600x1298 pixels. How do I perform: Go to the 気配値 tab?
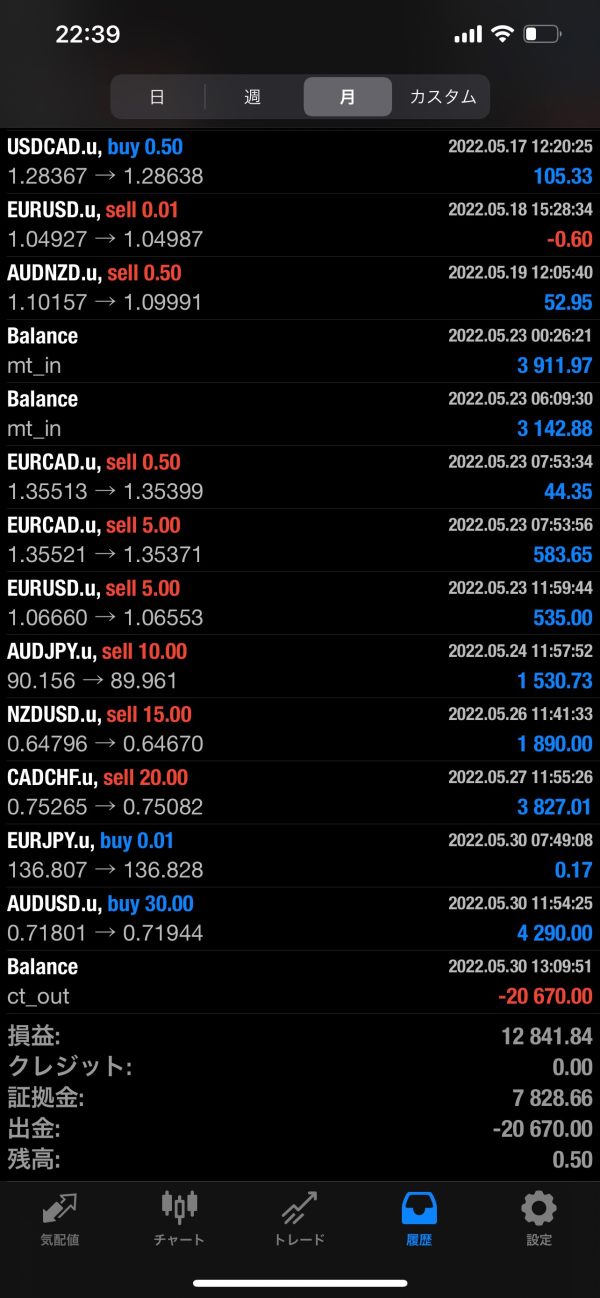[x=60, y=1217]
